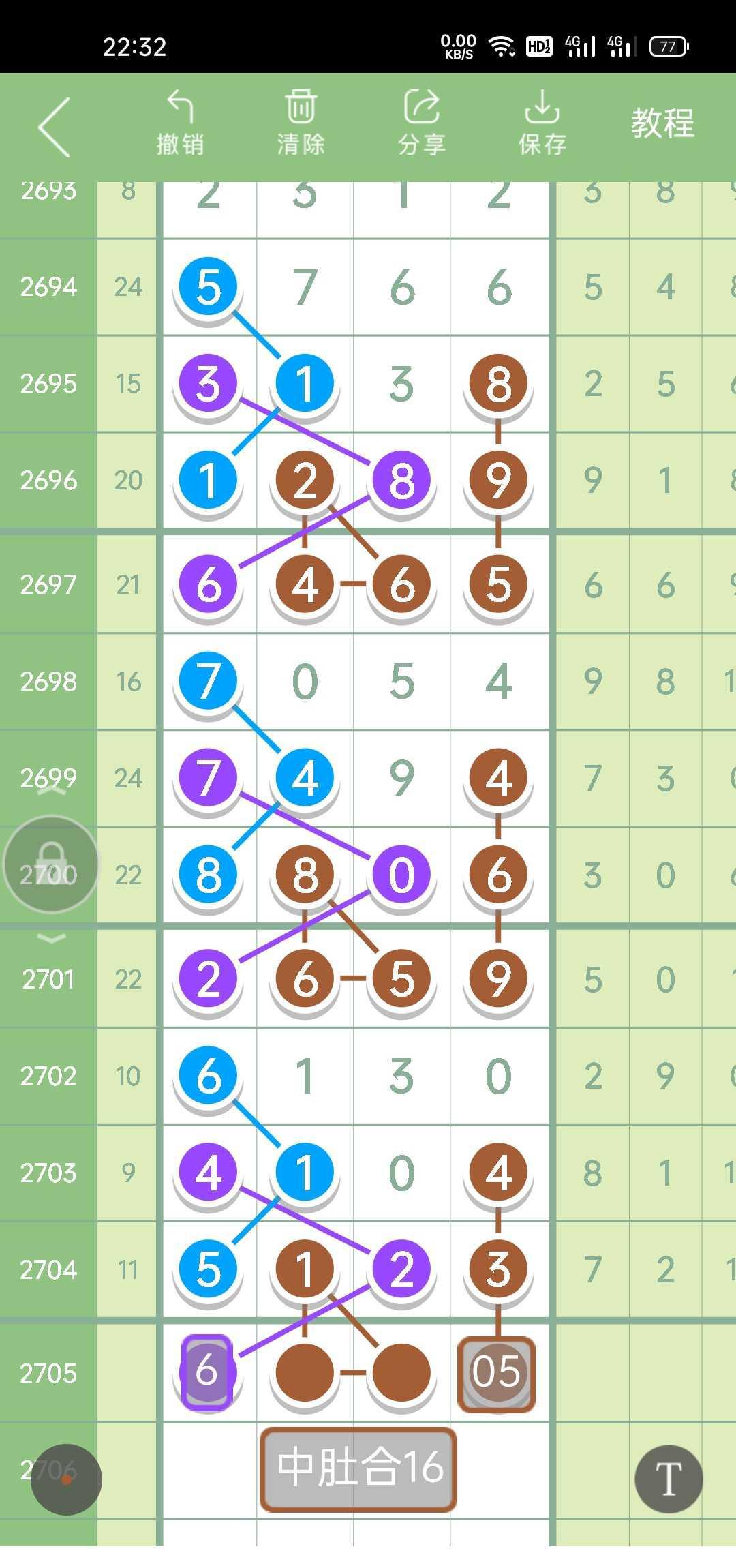Select the 中肚合16 text label
736x1568 pixels.
[x=358, y=1468]
